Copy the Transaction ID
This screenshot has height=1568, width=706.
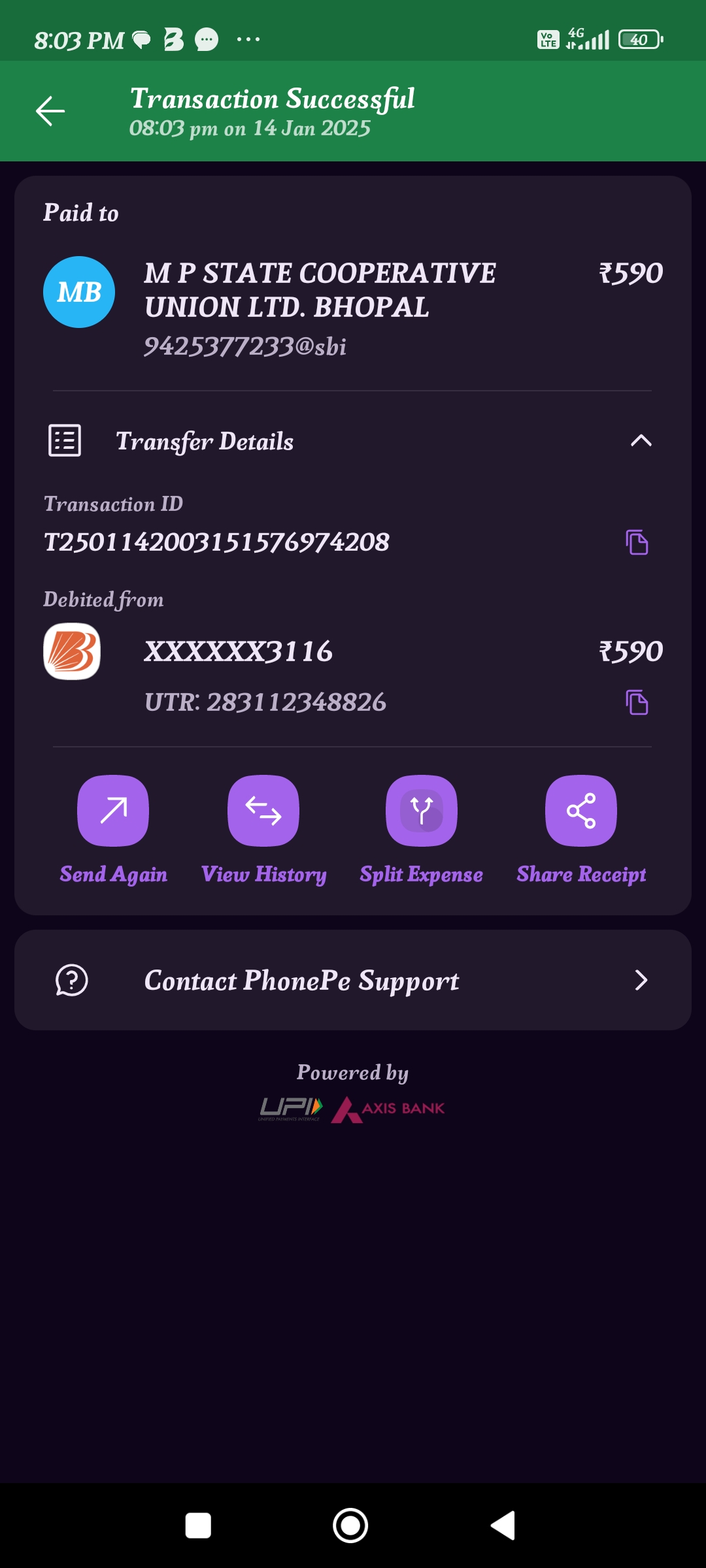637,542
